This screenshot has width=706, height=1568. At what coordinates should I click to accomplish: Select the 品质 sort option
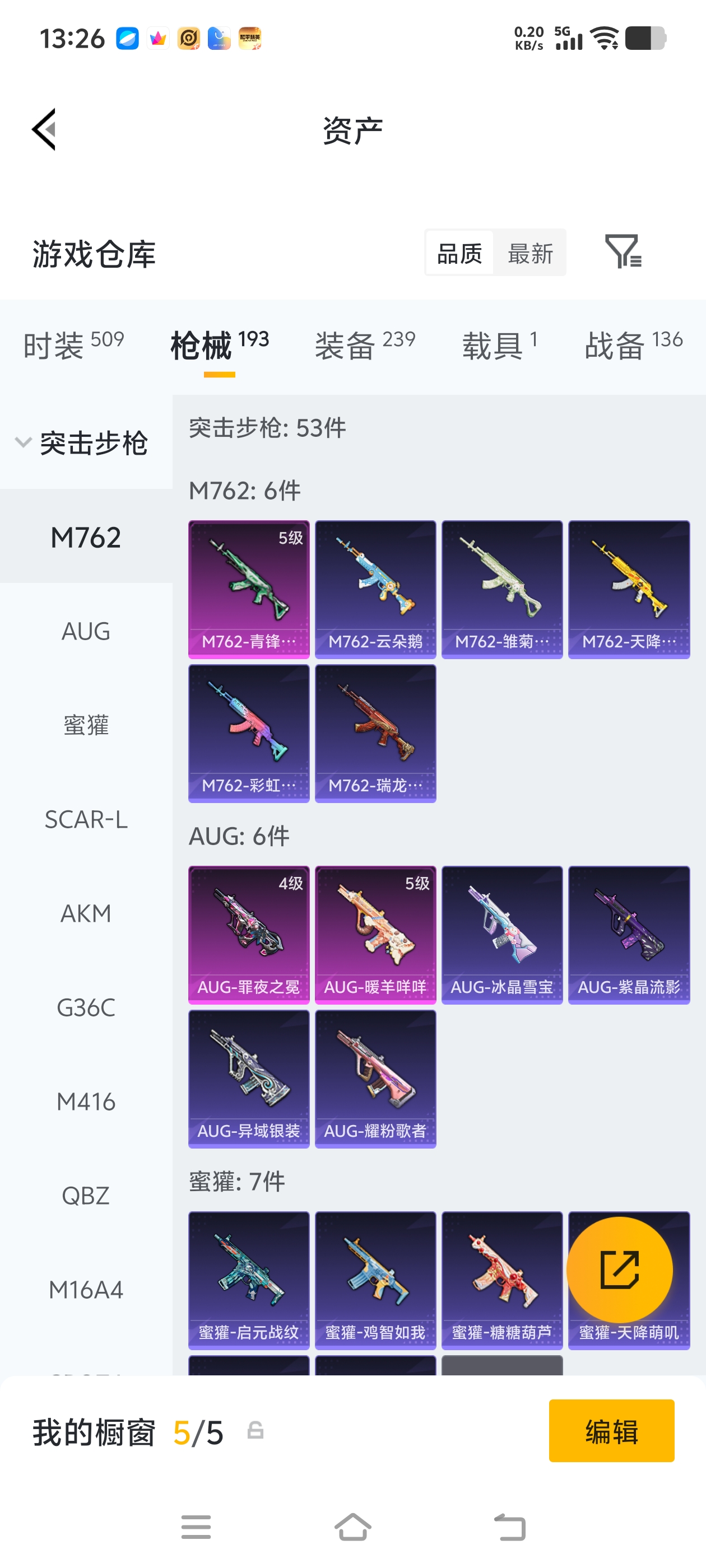(x=459, y=253)
